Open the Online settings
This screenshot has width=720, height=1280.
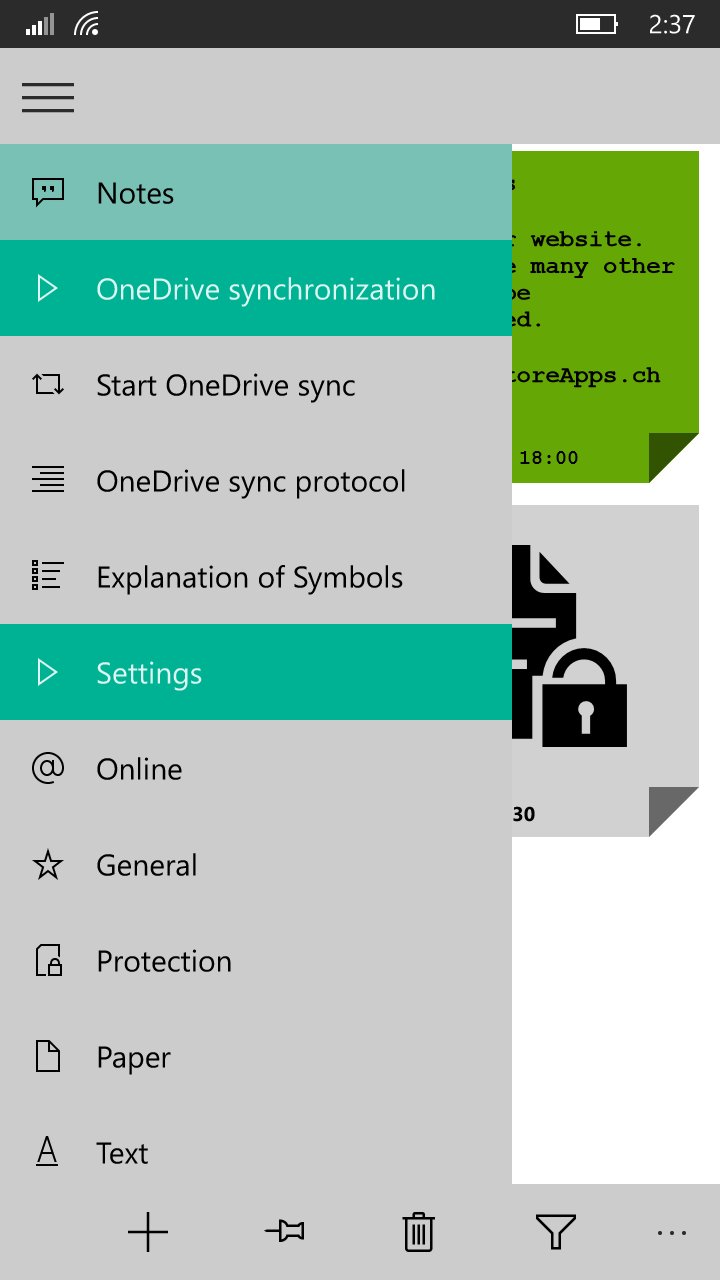256,768
